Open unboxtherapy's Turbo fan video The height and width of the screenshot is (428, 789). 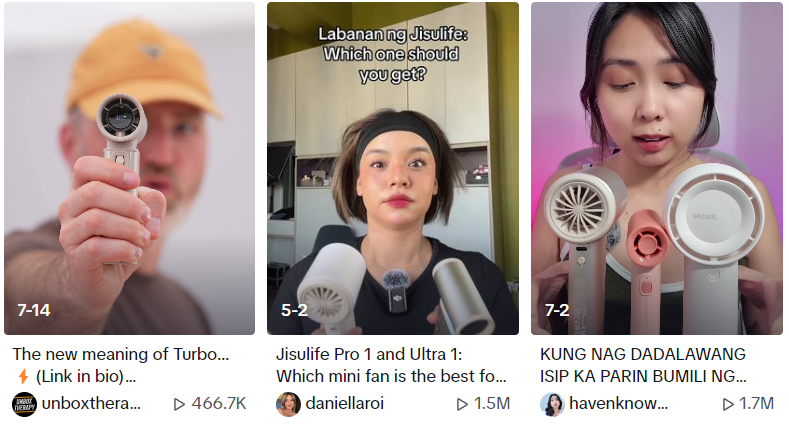129,168
